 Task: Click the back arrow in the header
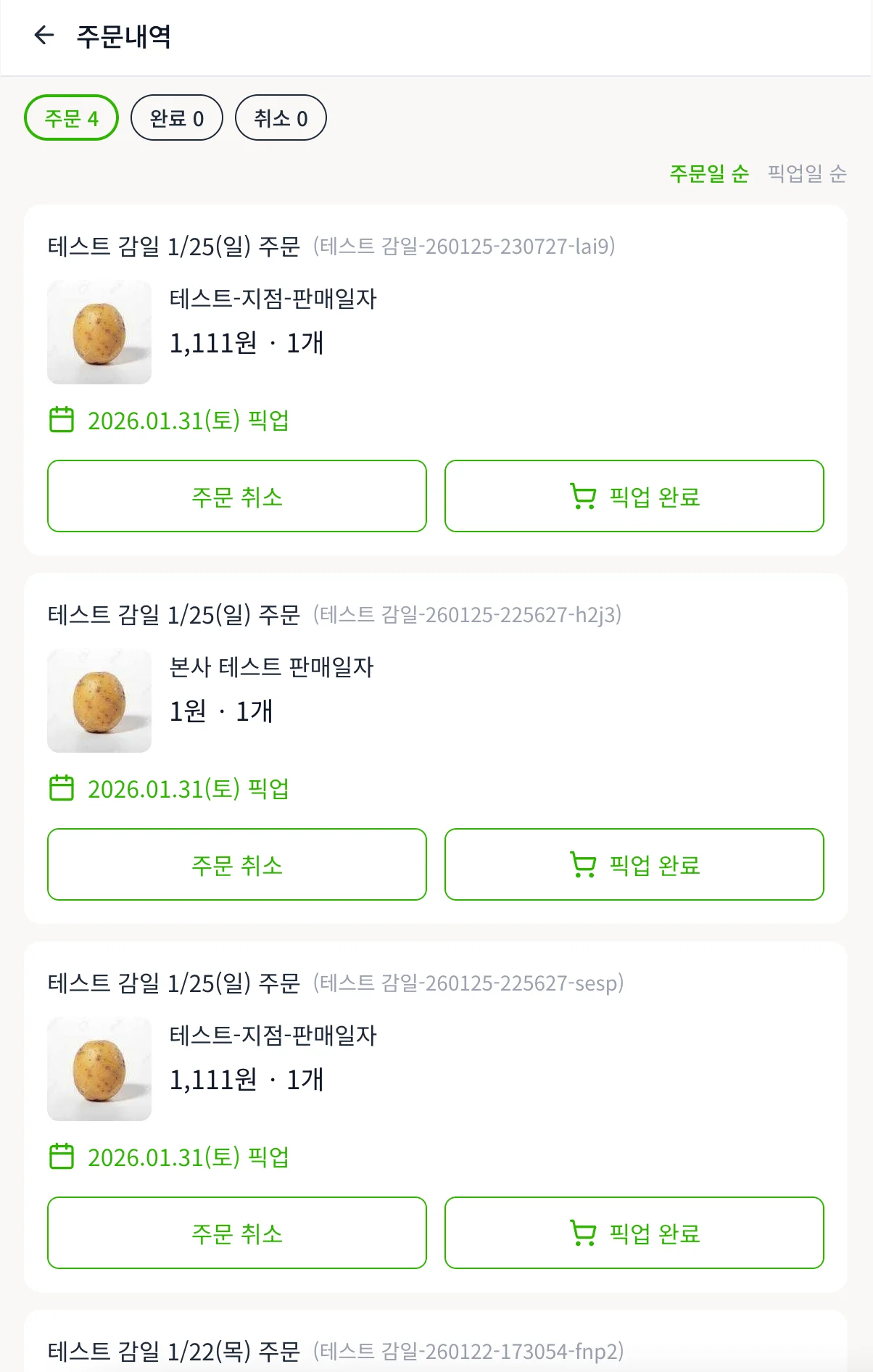pos(45,36)
